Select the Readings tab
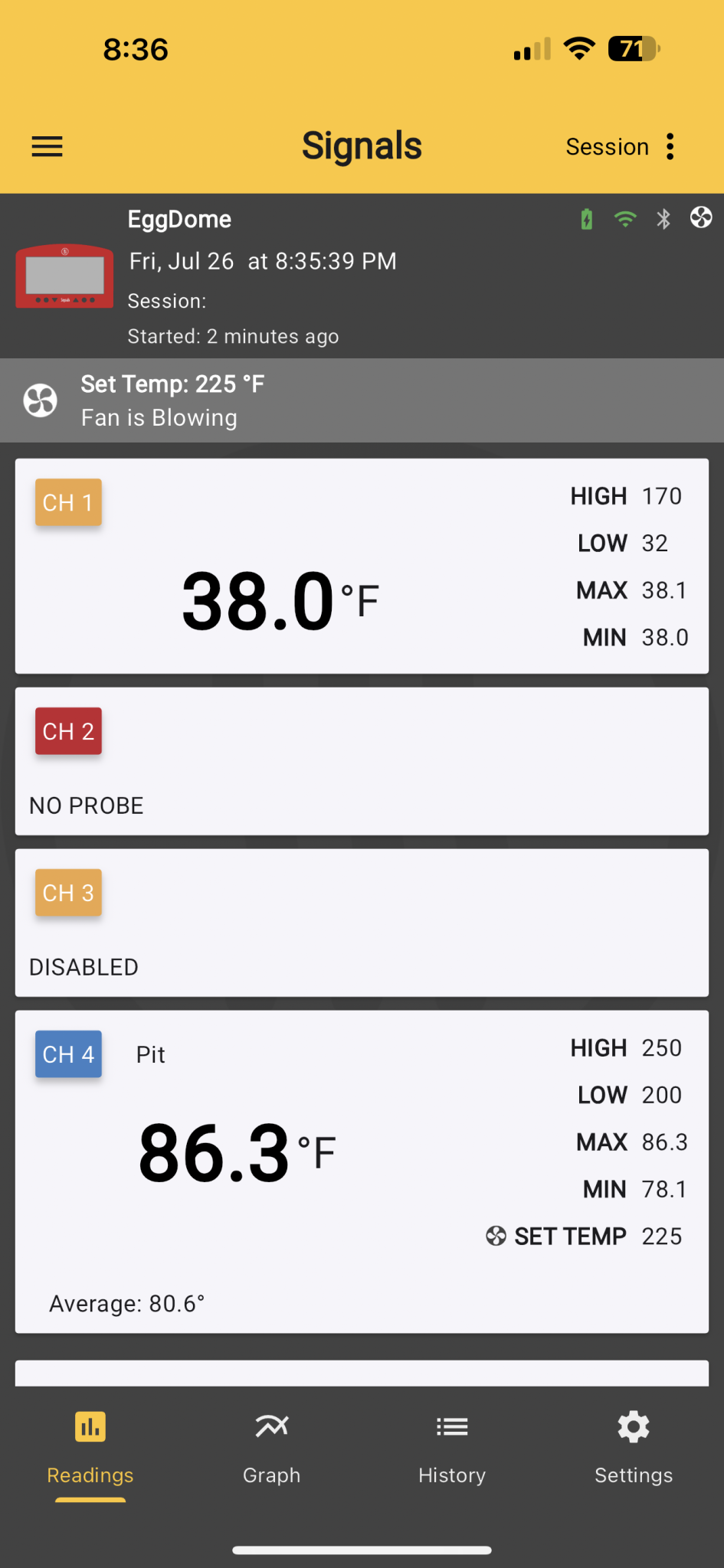The width and height of the screenshot is (724, 1568). coord(90,1447)
